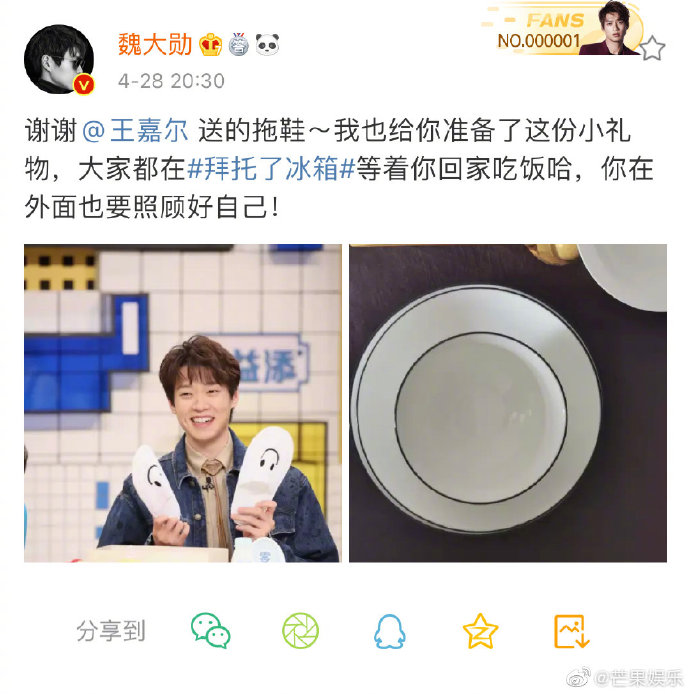
Task: View the photo of the white bowl
Action: click(508, 403)
